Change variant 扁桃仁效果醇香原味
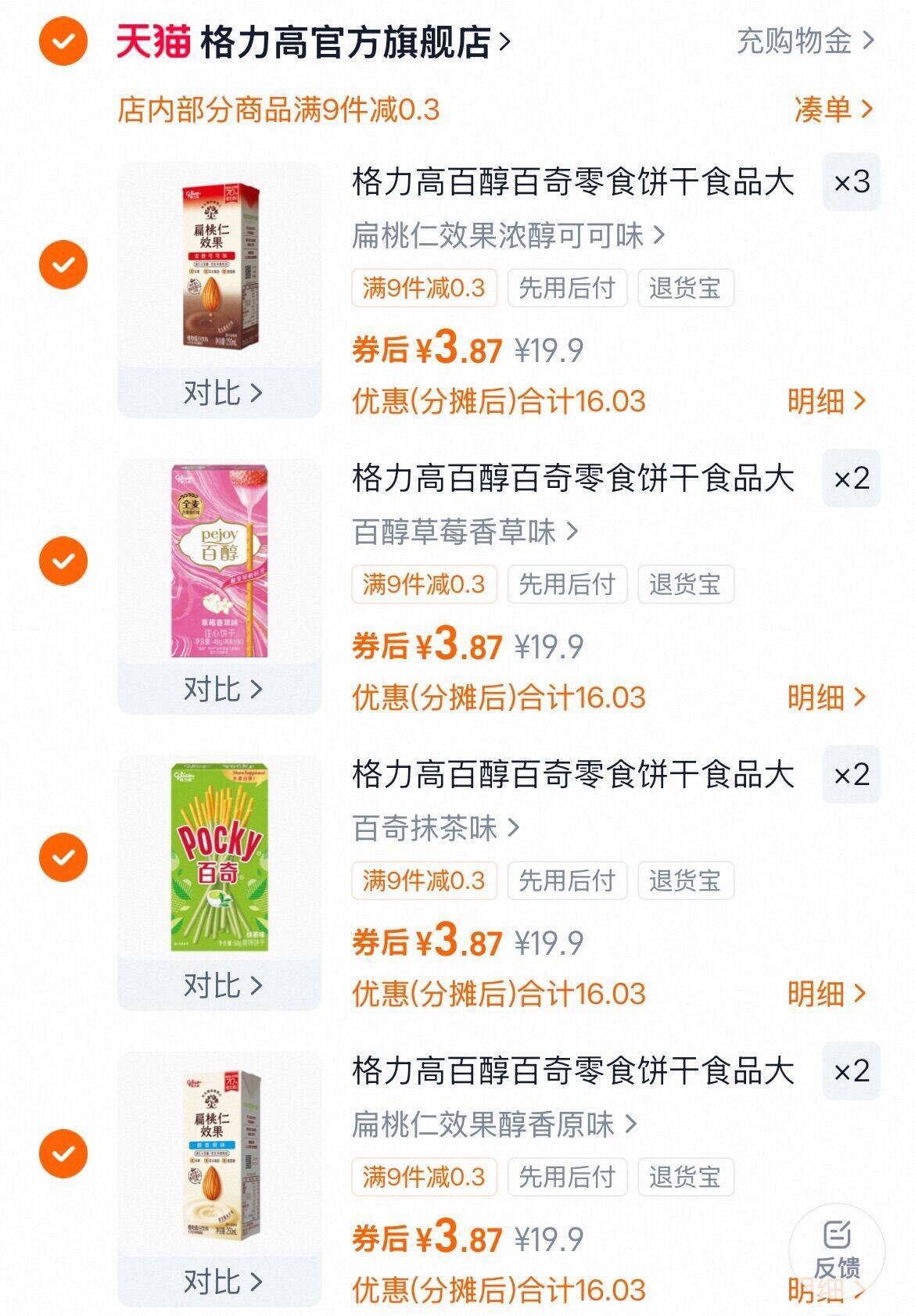 493,1124
